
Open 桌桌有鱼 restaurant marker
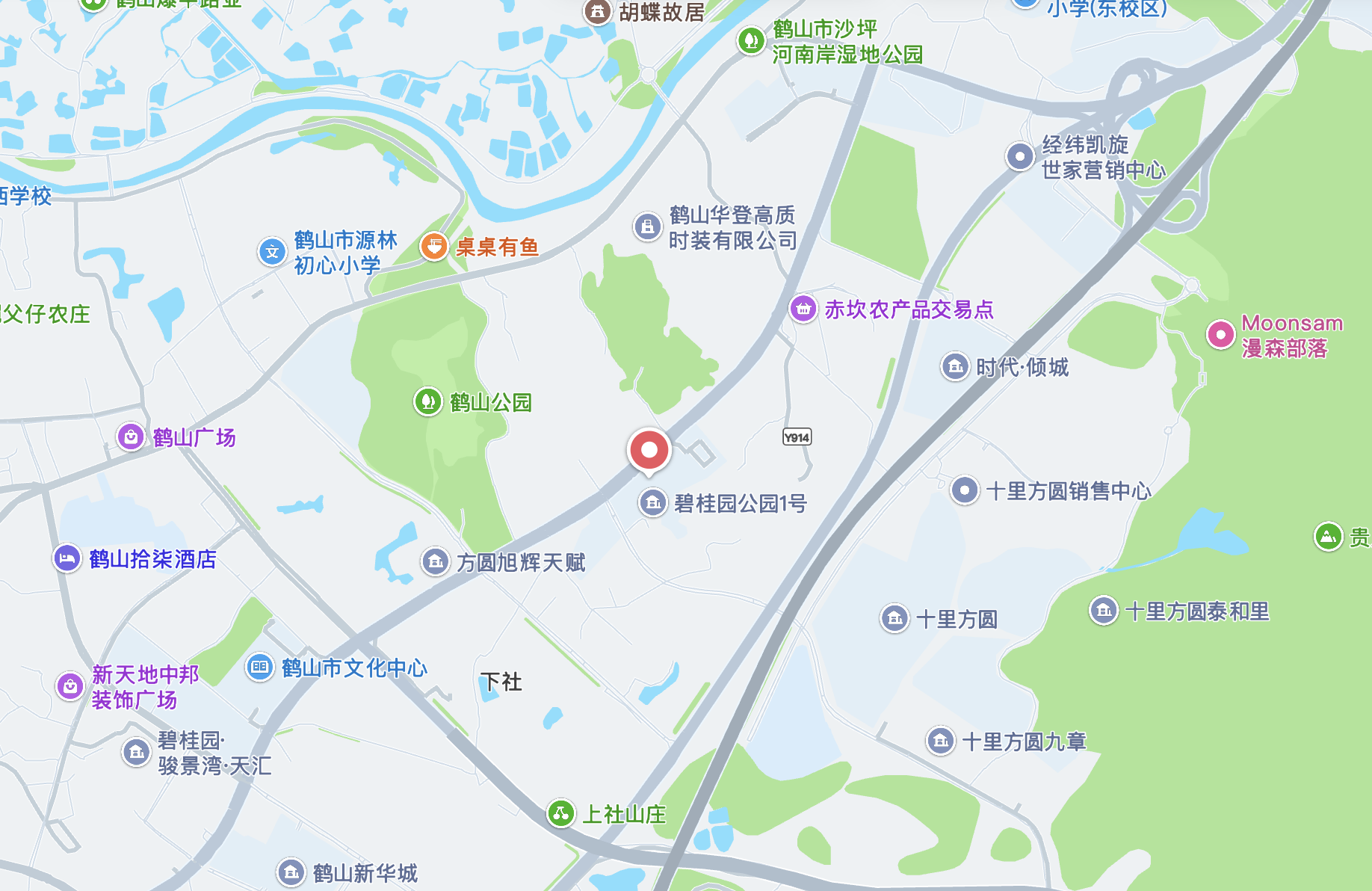pos(433,246)
